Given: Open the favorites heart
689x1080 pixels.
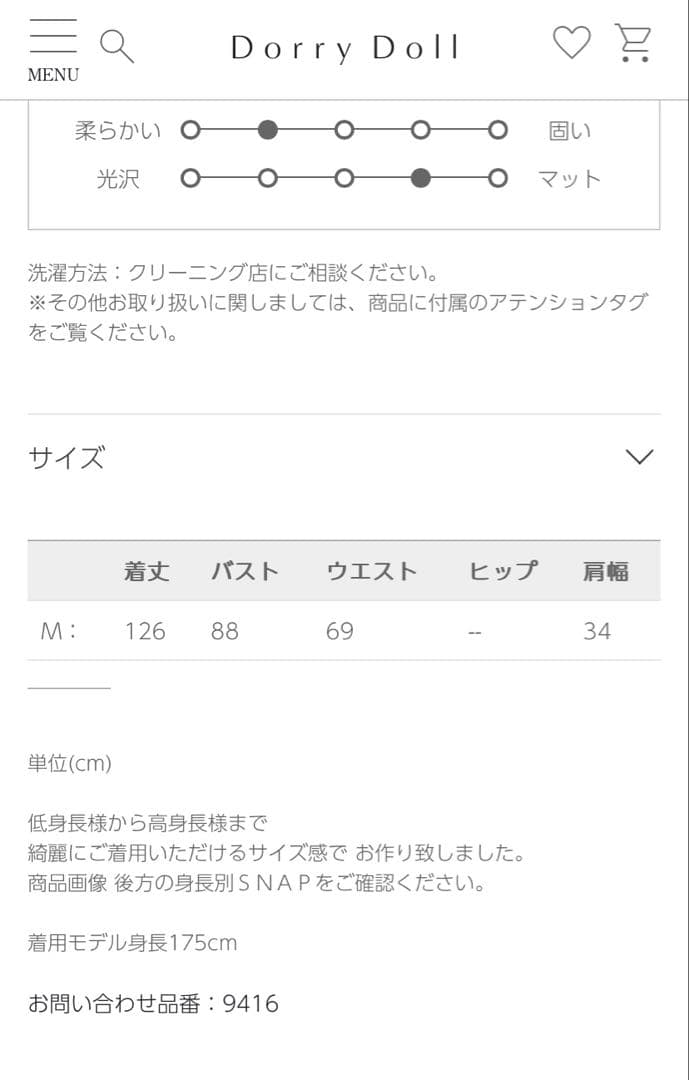Looking at the screenshot, I should pos(572,43).
